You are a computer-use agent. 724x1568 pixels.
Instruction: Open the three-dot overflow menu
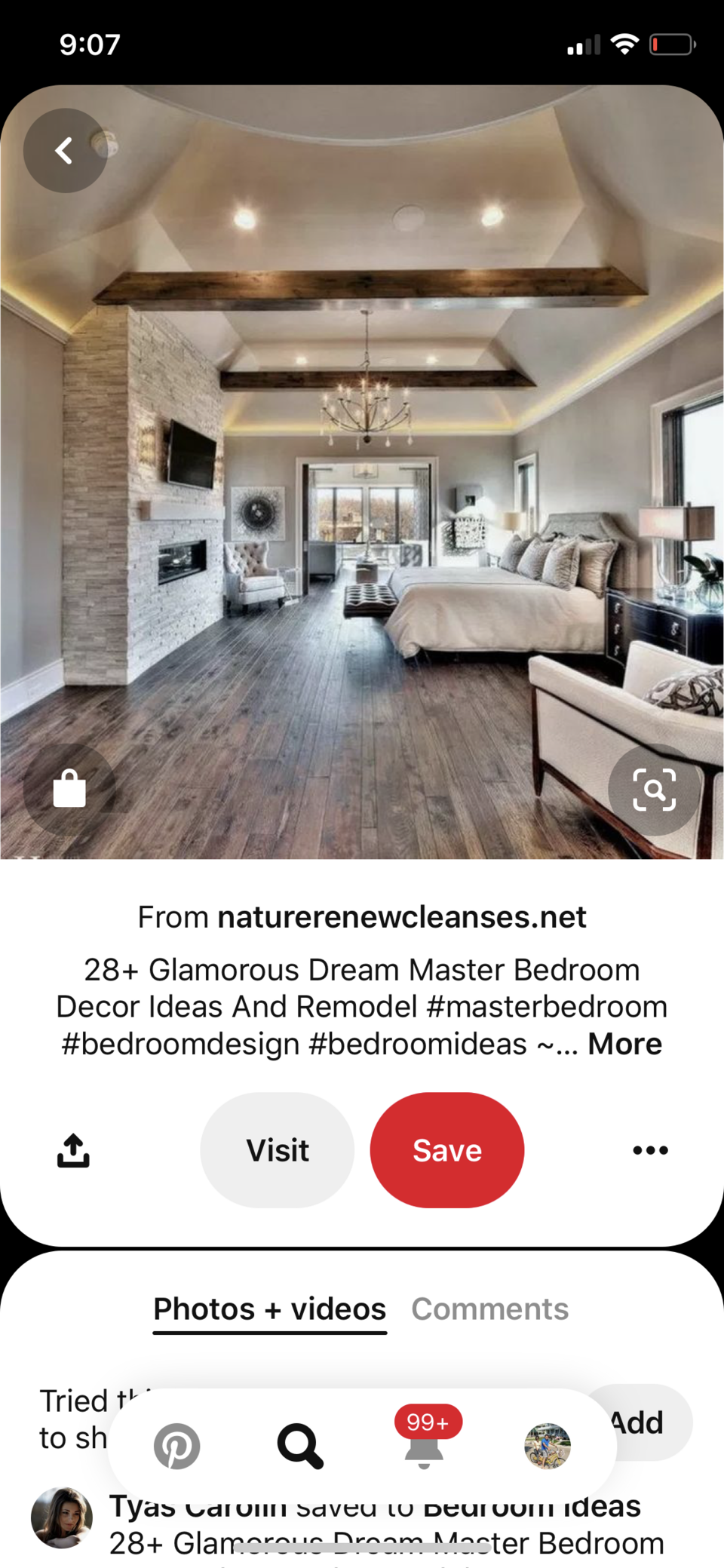(x=650, y=1150)
